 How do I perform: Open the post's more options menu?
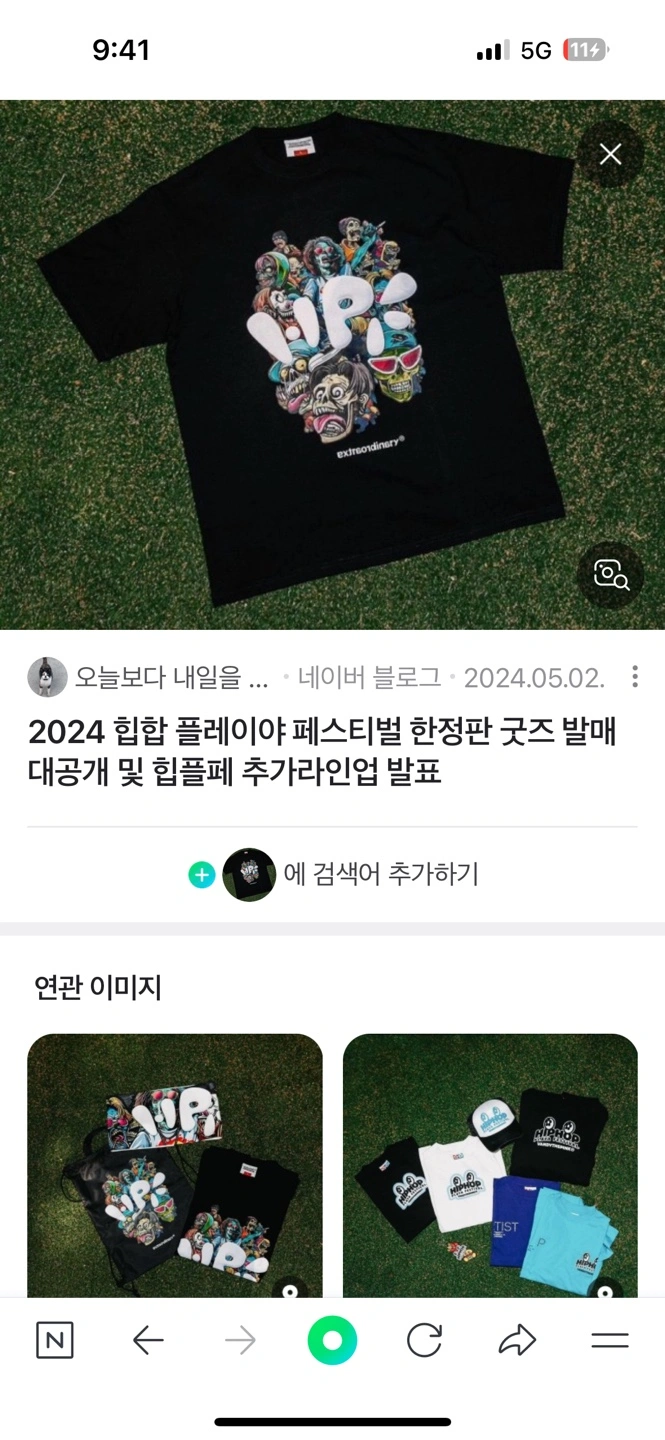tap(634, 678)
